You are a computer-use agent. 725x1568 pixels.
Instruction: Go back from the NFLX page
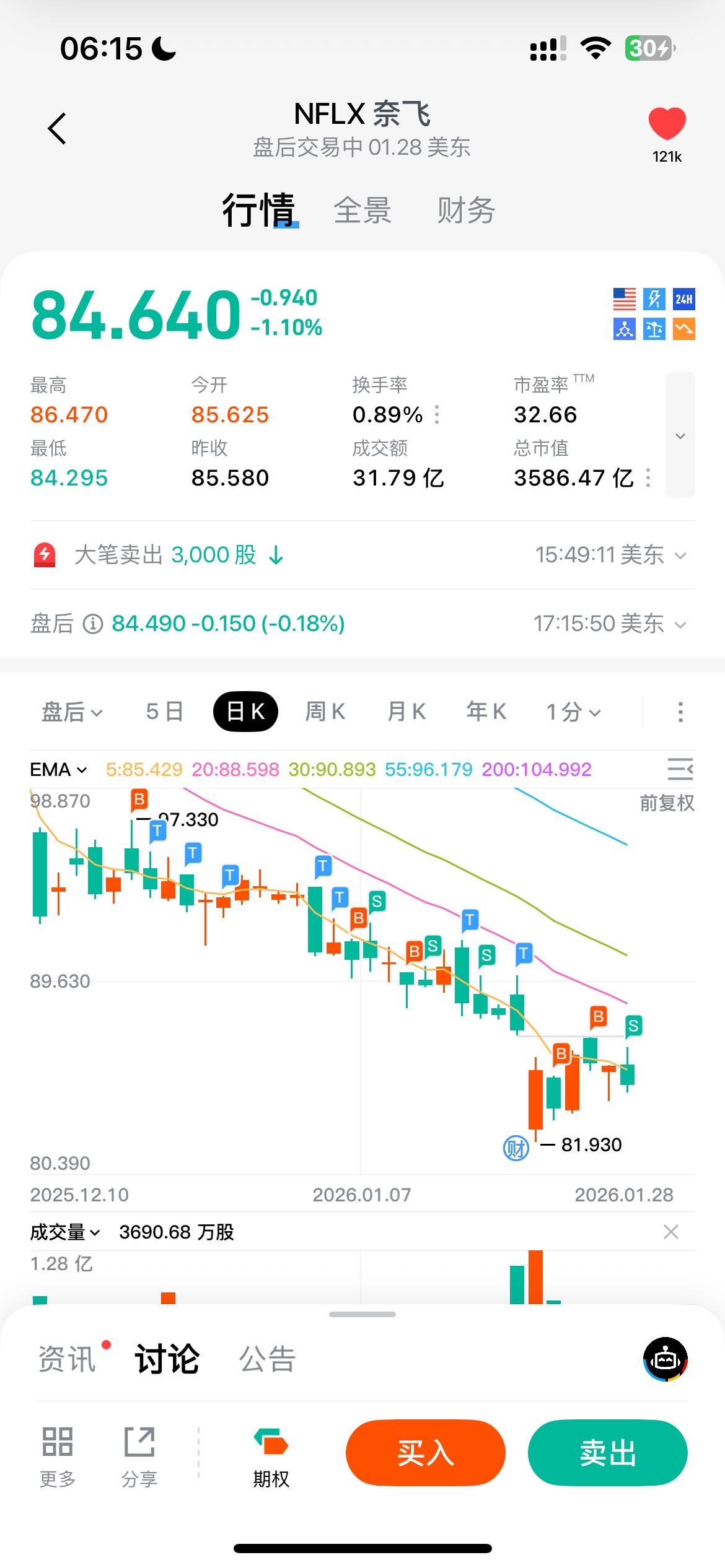tap(57, 129)
